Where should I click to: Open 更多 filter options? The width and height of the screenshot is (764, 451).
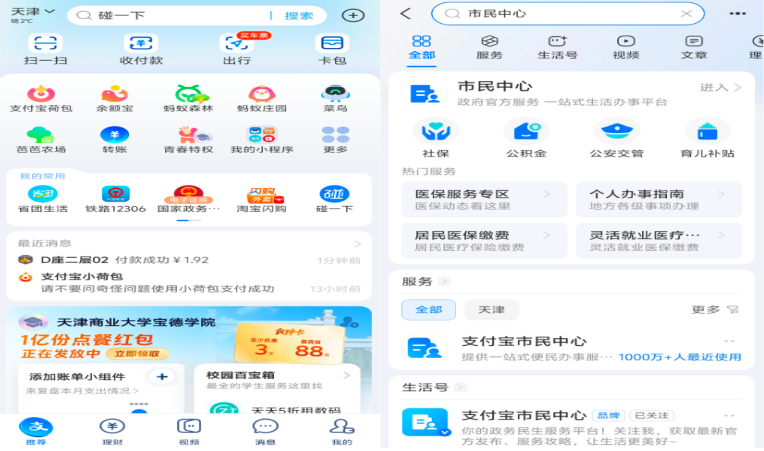[x=714, y=310]
